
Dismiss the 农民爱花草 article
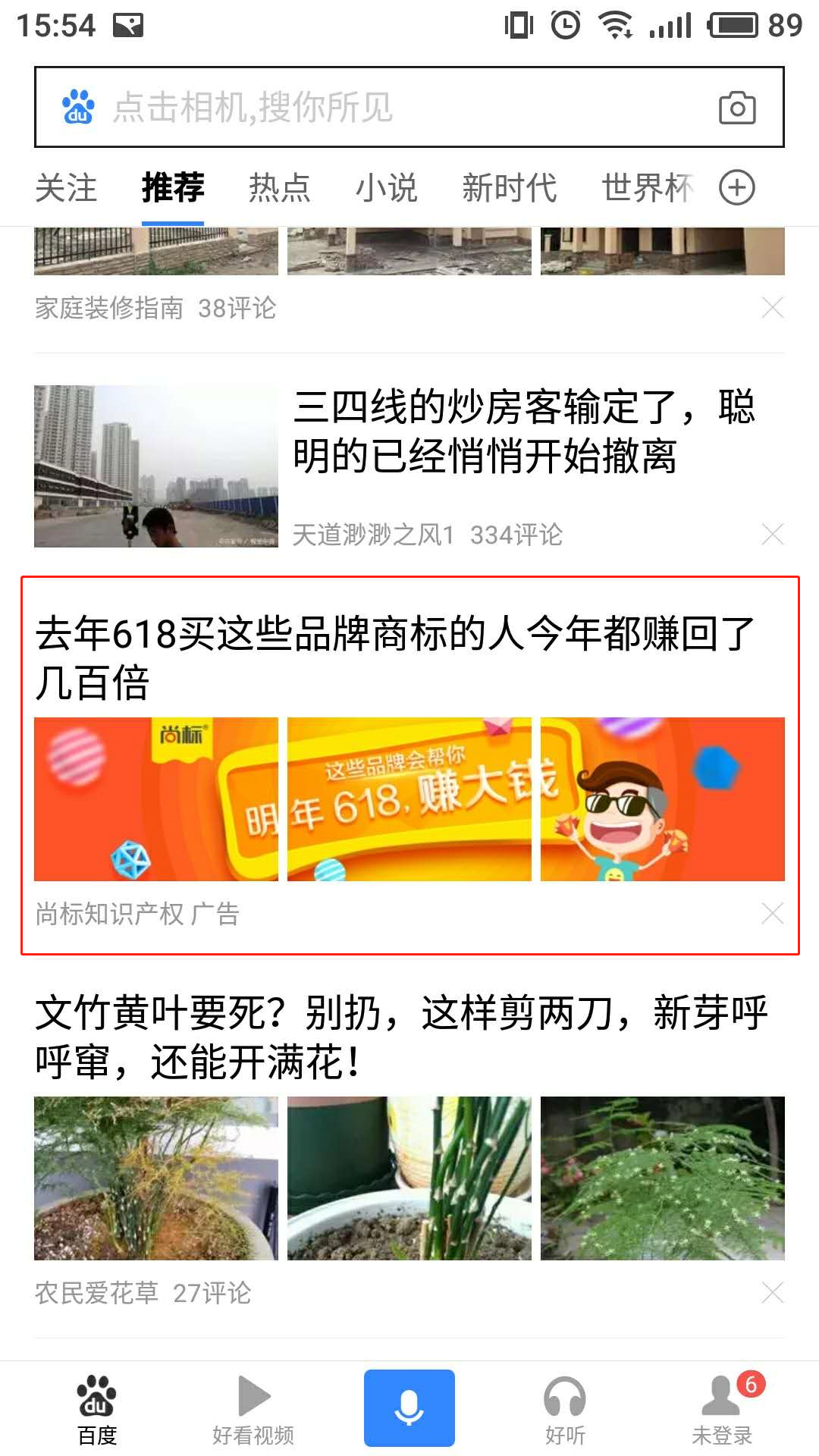coord(772,1292)
